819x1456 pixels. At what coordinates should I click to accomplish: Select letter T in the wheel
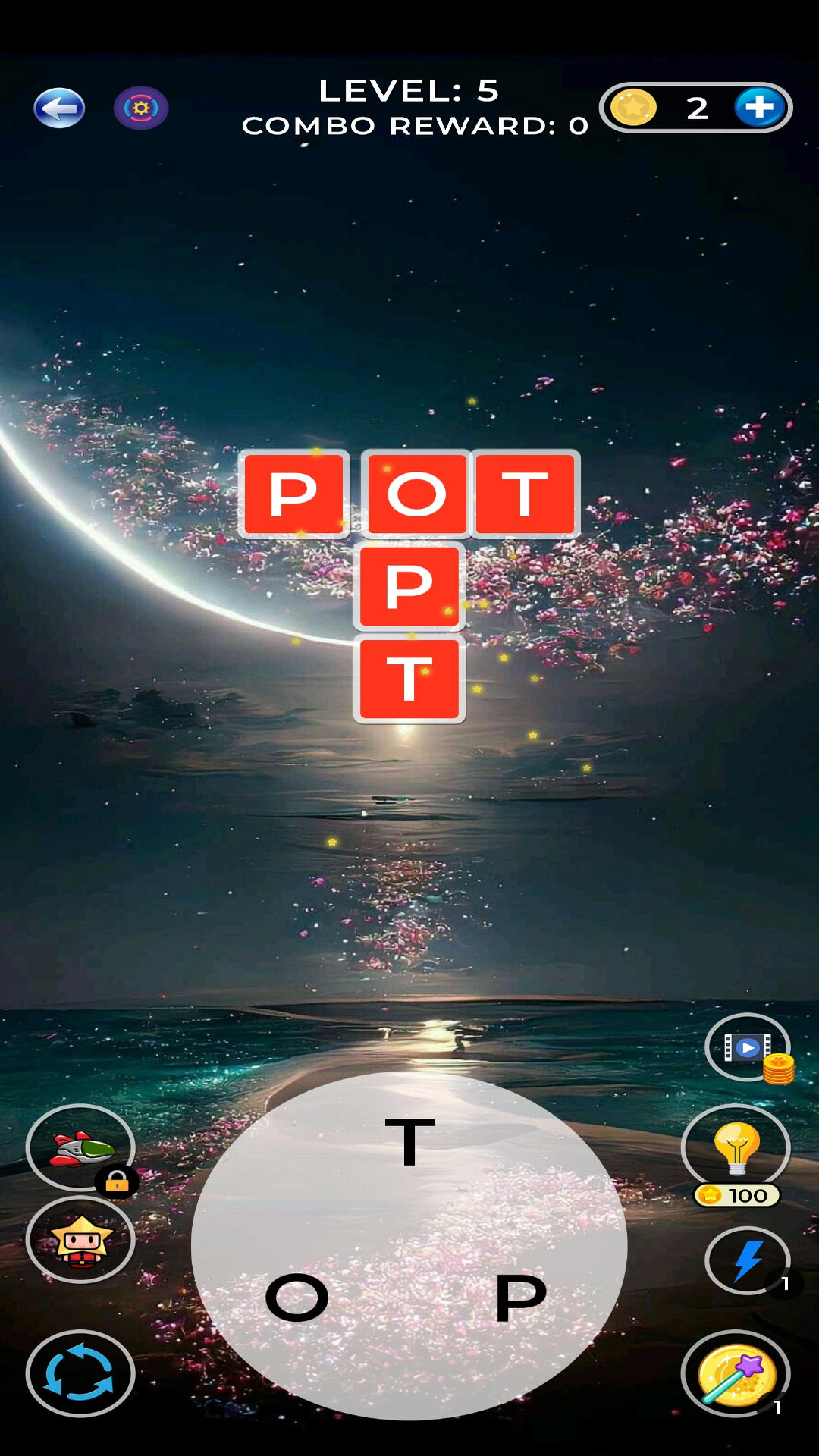pos(409,1141)
